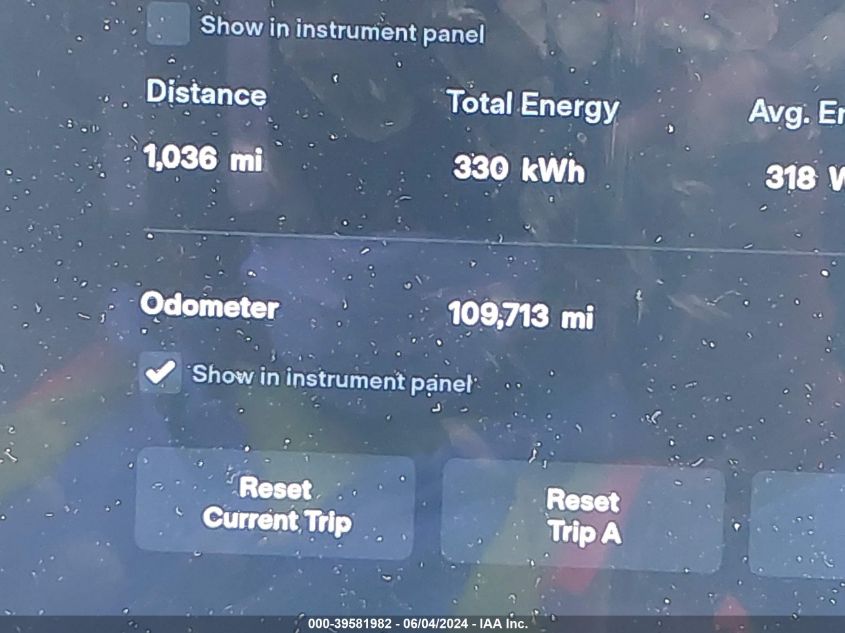
Task: Check the unticked Show in instrument panel box
Action: (x=168, y=24)
